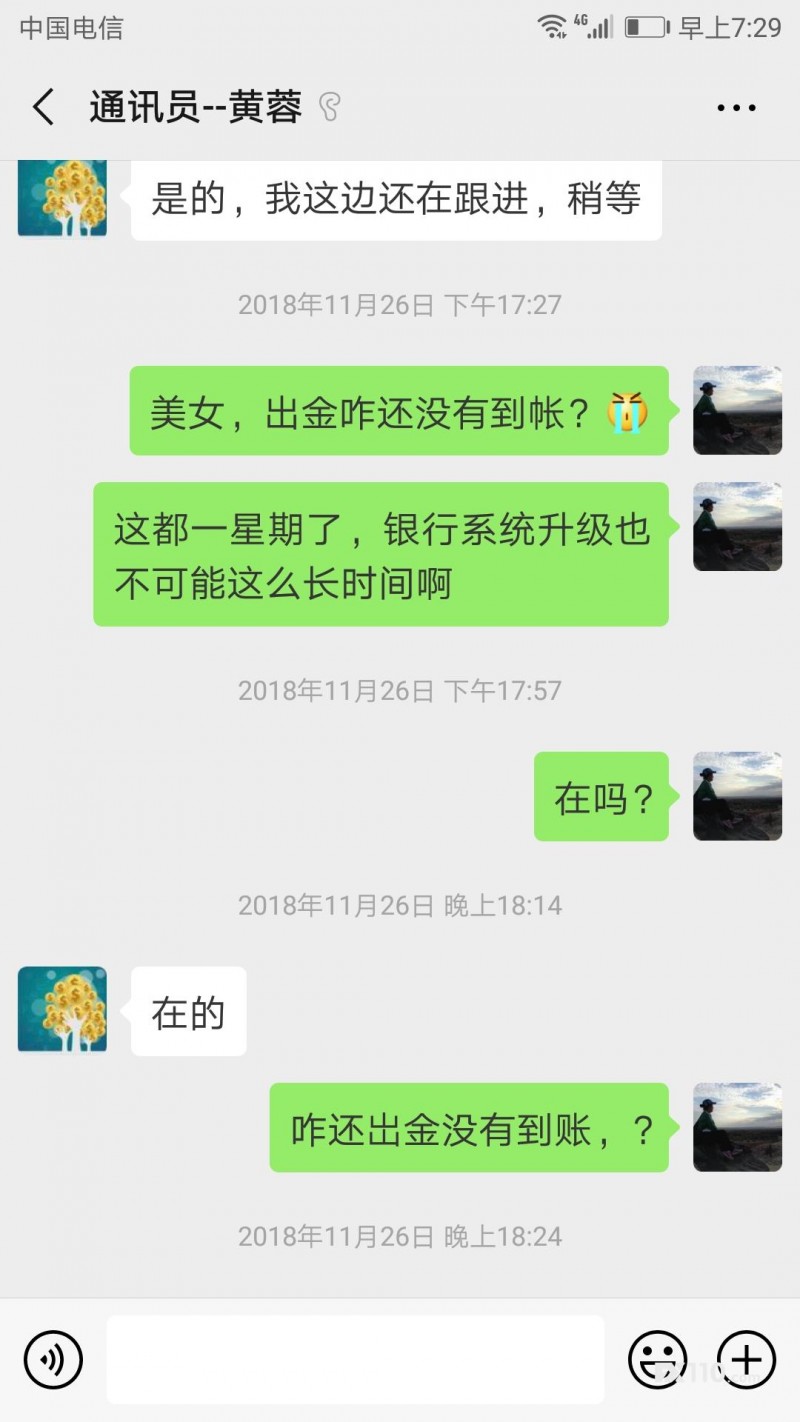The image size is (800, 1422).
Task: Tap the message text input field
Action: click(x=355, y=1360)
